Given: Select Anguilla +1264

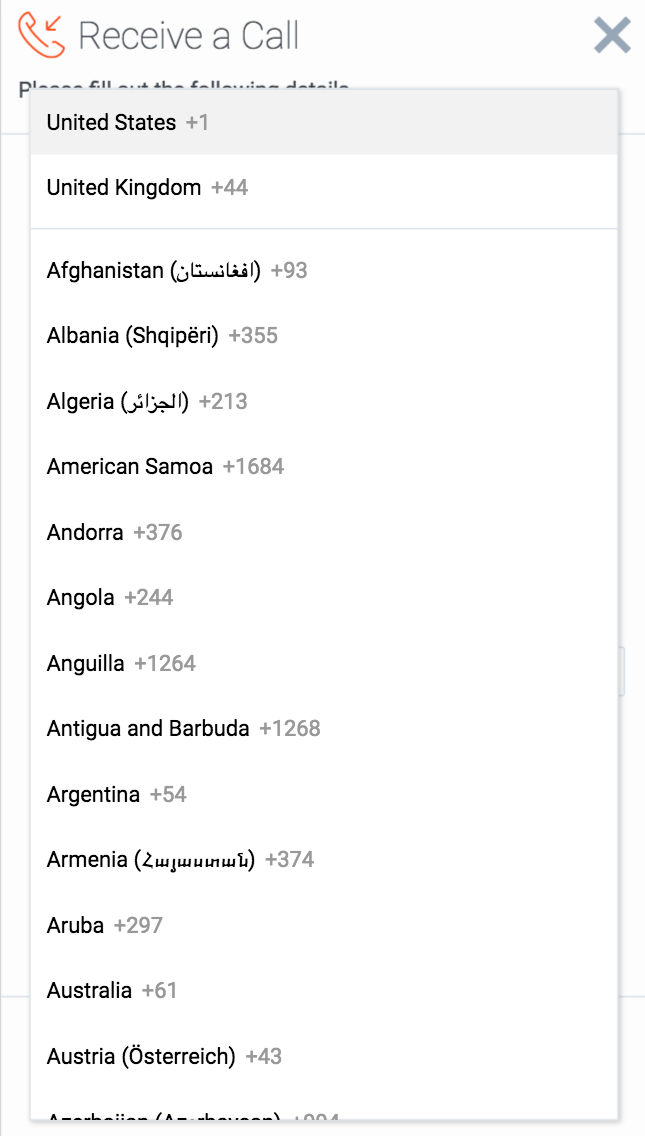Looking at the screenshot, I should pyautogui.click(x=121, y=663).
